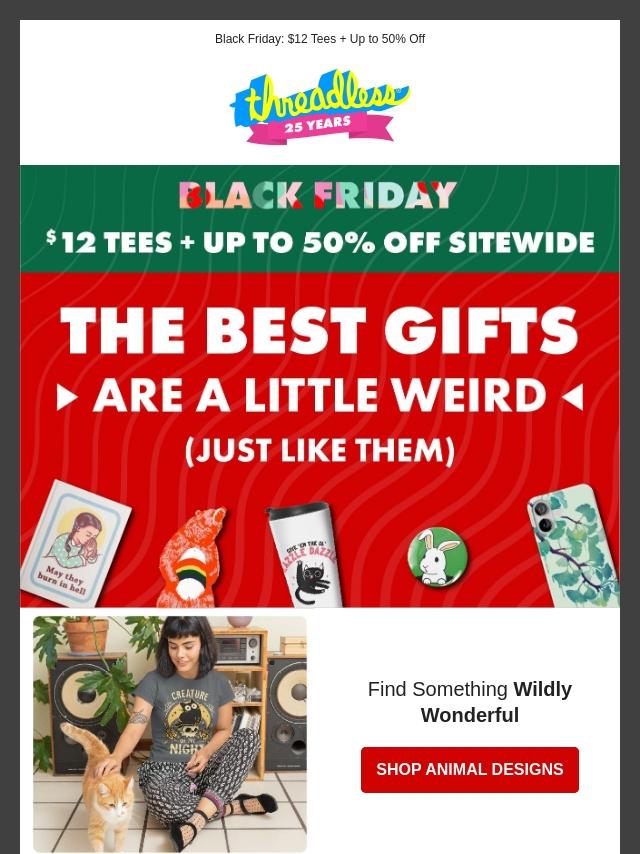
Task: Open the Threadless 25 Years header logo link
Action: pos(319,106)
